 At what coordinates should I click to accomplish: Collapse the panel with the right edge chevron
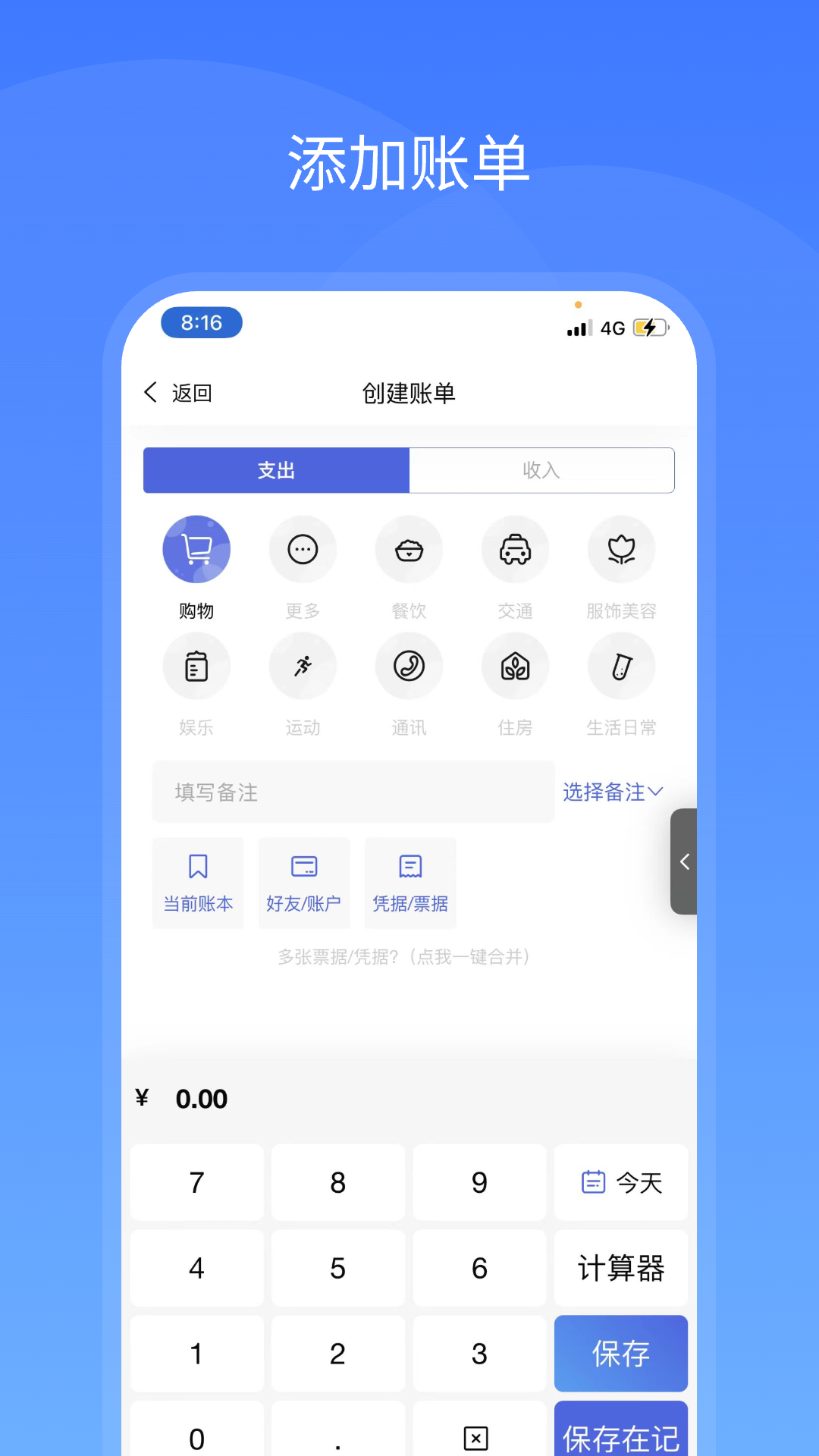[x=683, y=861]
